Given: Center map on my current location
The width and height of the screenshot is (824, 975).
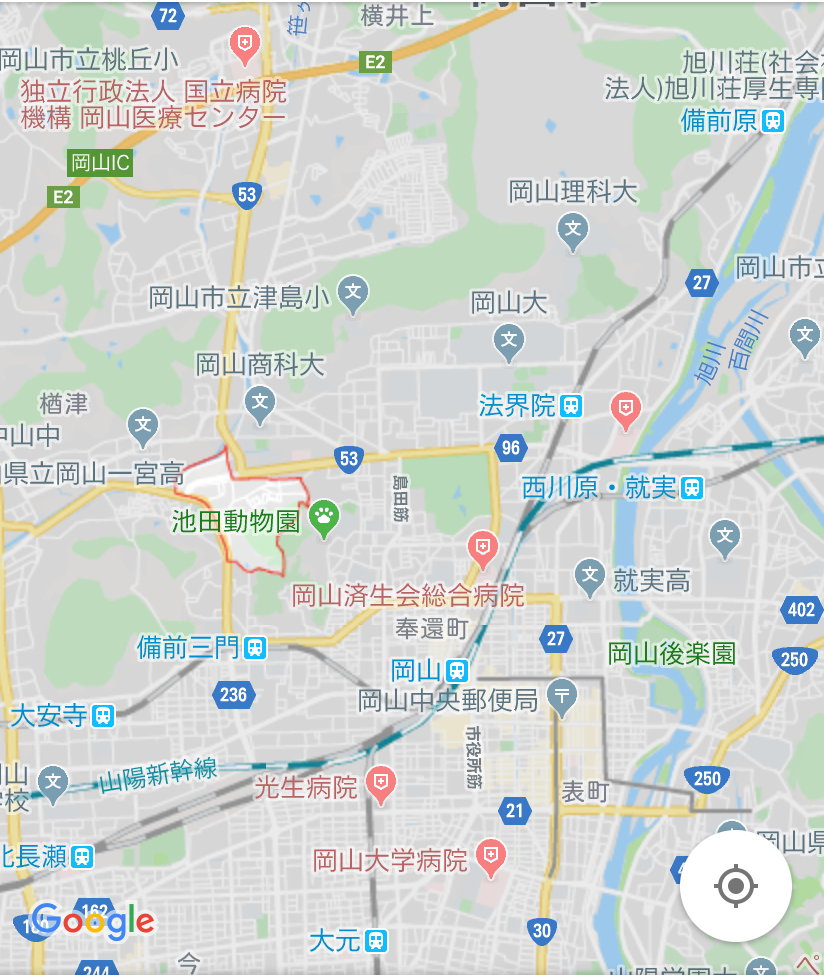Looking at the screenshot, I should 735,885.
